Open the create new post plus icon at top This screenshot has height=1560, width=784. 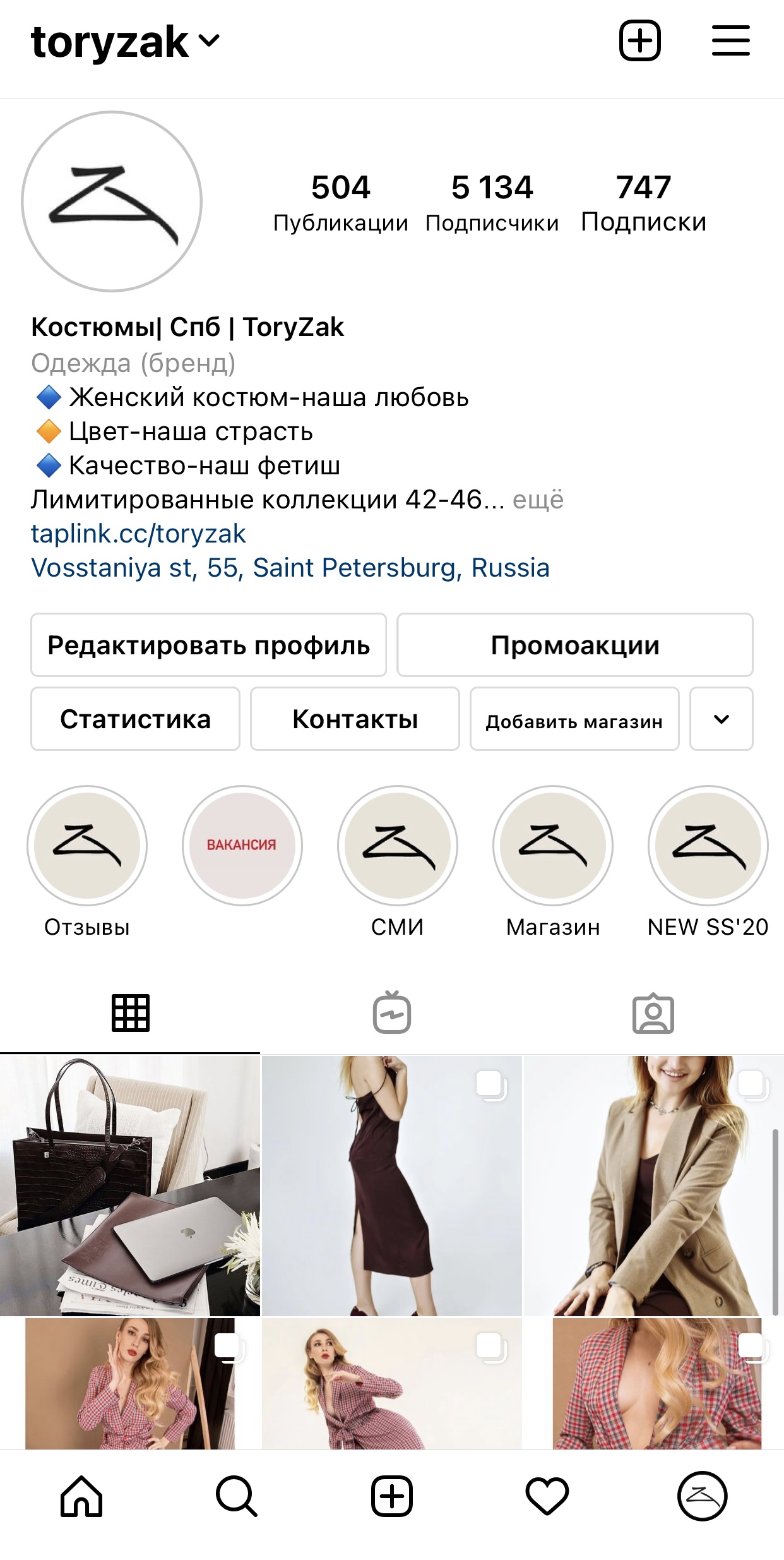639,40
